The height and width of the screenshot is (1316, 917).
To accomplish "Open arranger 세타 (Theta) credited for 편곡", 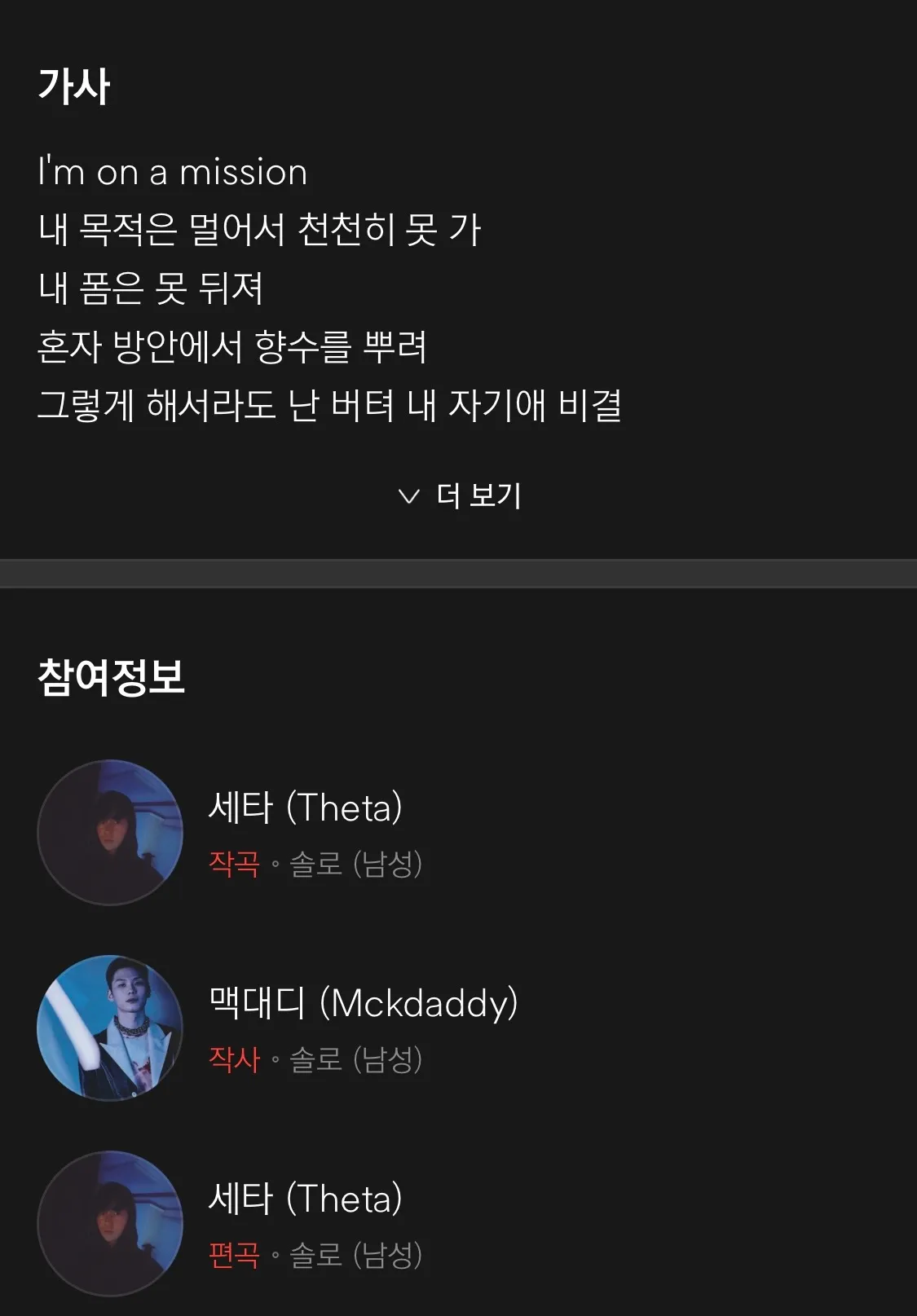I will [306, 1199].
